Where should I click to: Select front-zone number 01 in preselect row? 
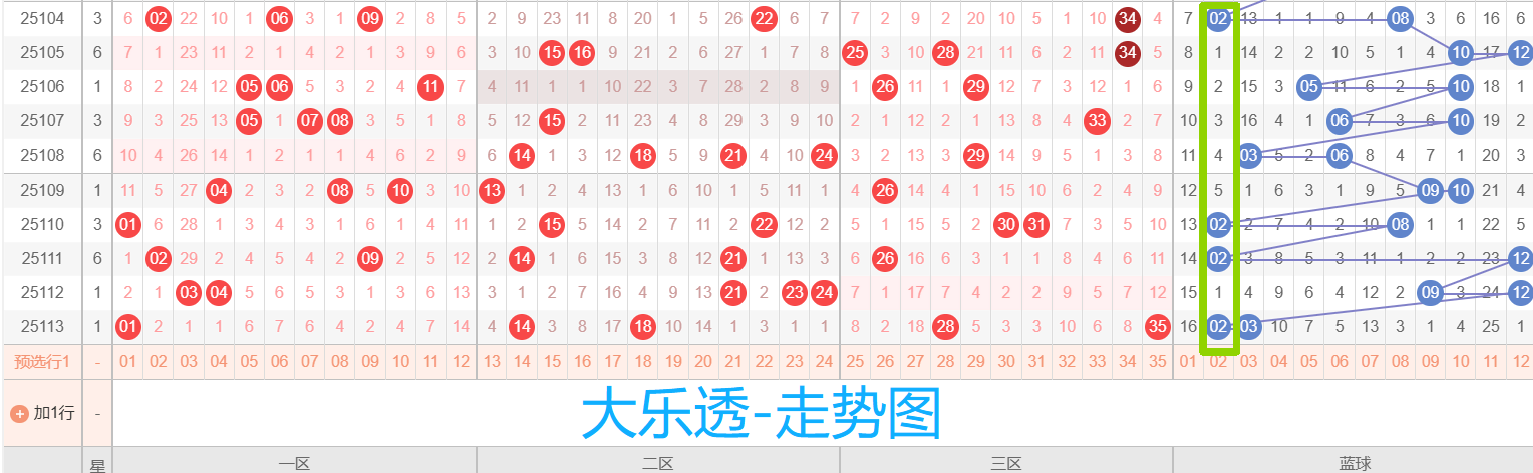pyautogui.click(x=127, y=362)
